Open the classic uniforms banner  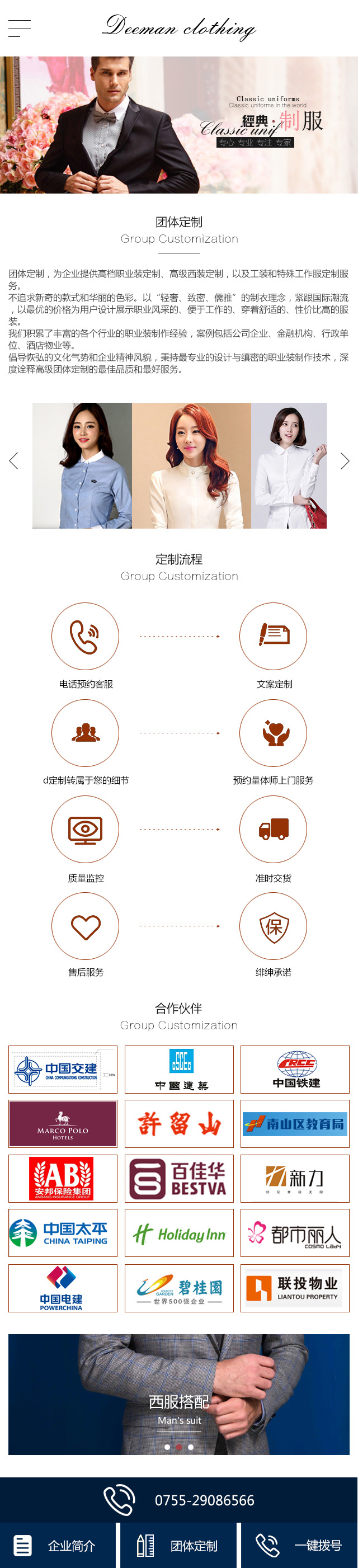tap(179, 125)
